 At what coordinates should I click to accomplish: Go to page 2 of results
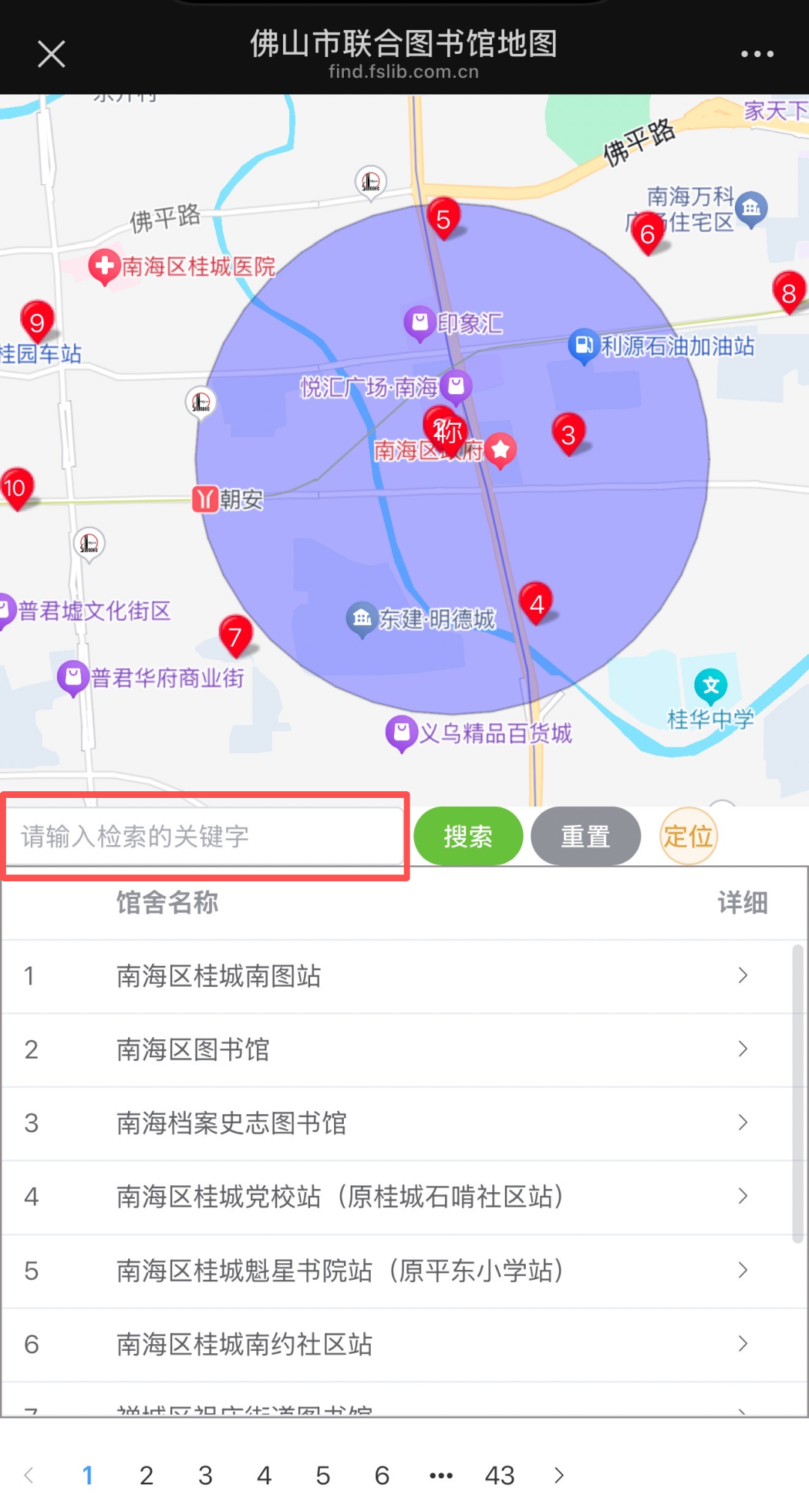tap(146, 1475)
